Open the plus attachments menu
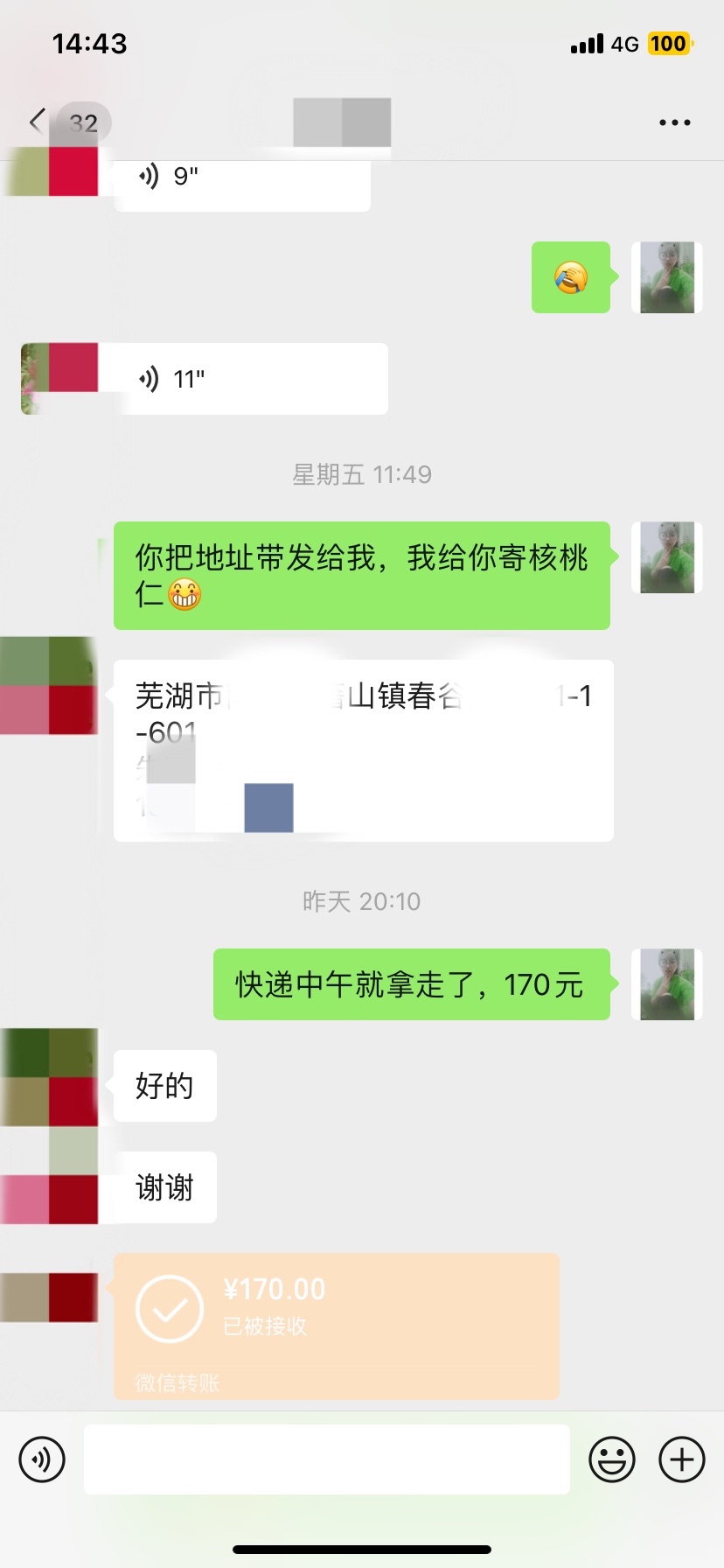Viewport: 724px width, 1568px height. [681, 1459]
